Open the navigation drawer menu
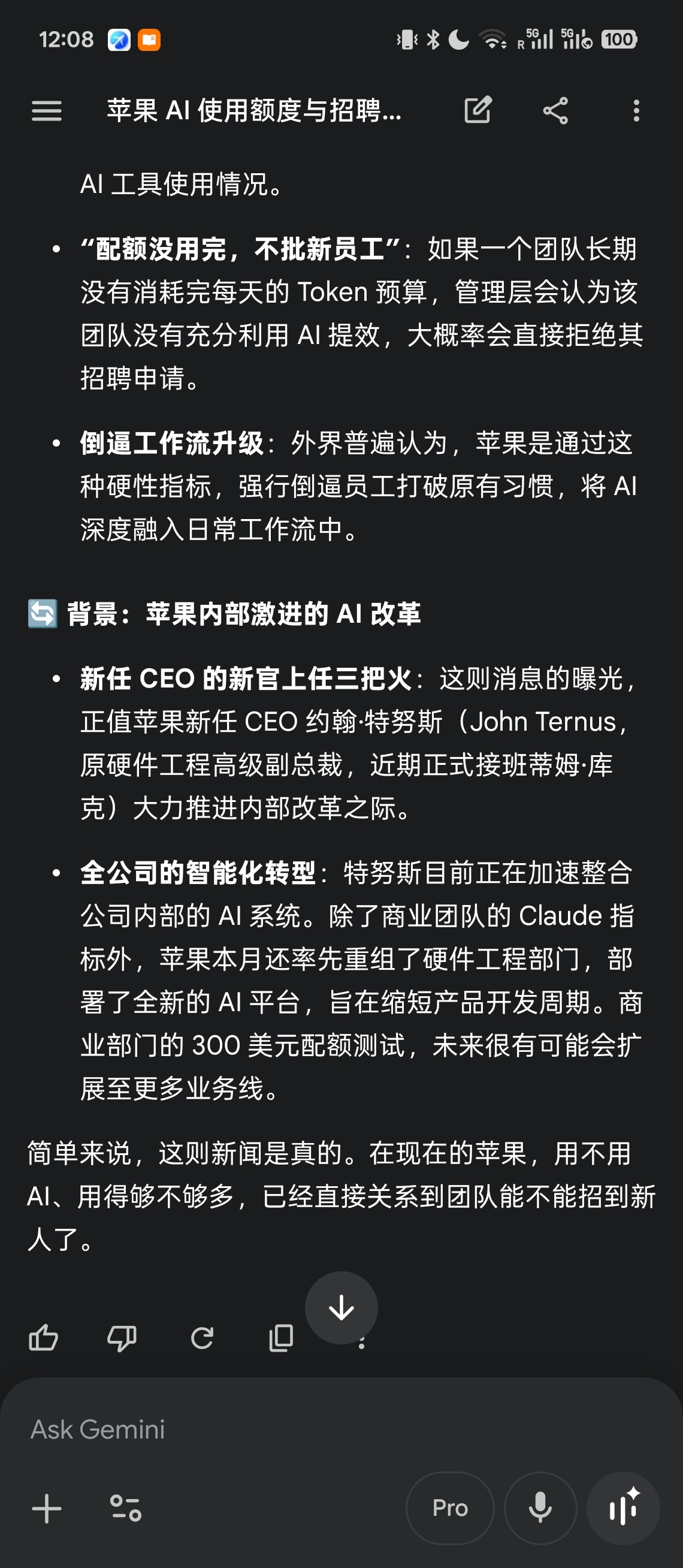This screenshot has width=683, height=1568. pyautogui.click(x=46, y=111)
